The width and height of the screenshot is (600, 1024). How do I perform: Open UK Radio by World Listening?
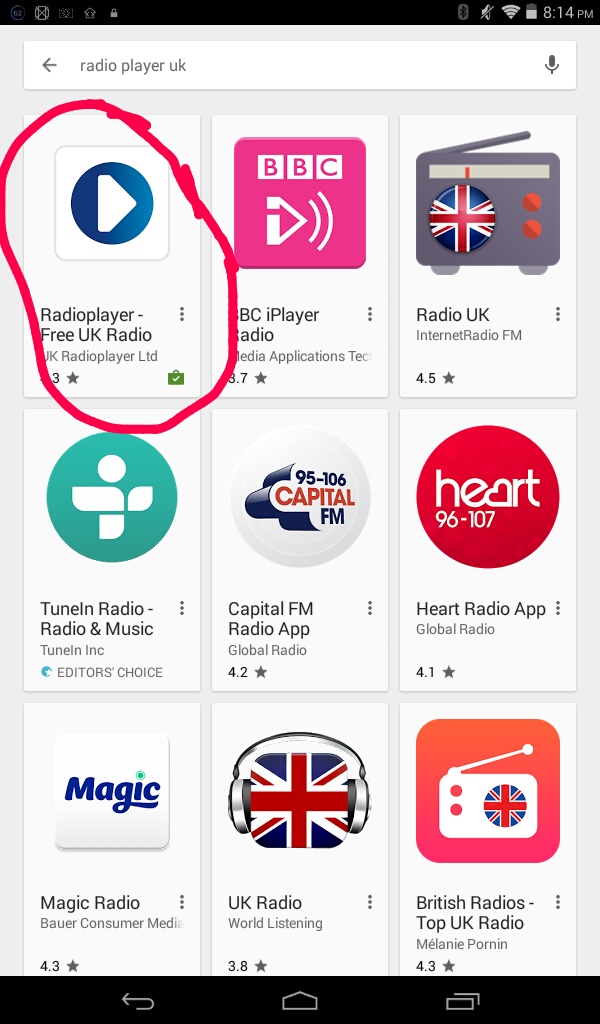[300, 791]
